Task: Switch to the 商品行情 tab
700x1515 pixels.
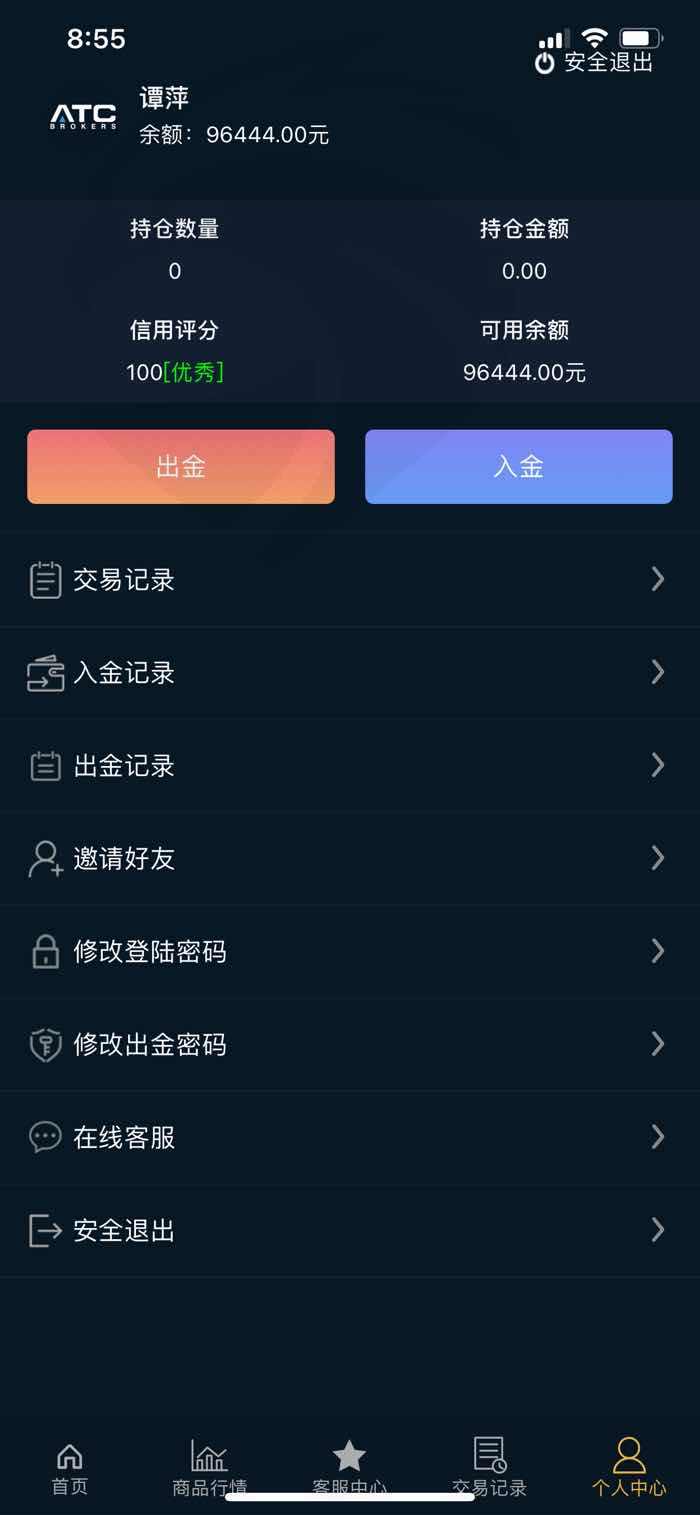Action: click(210, 1468)
